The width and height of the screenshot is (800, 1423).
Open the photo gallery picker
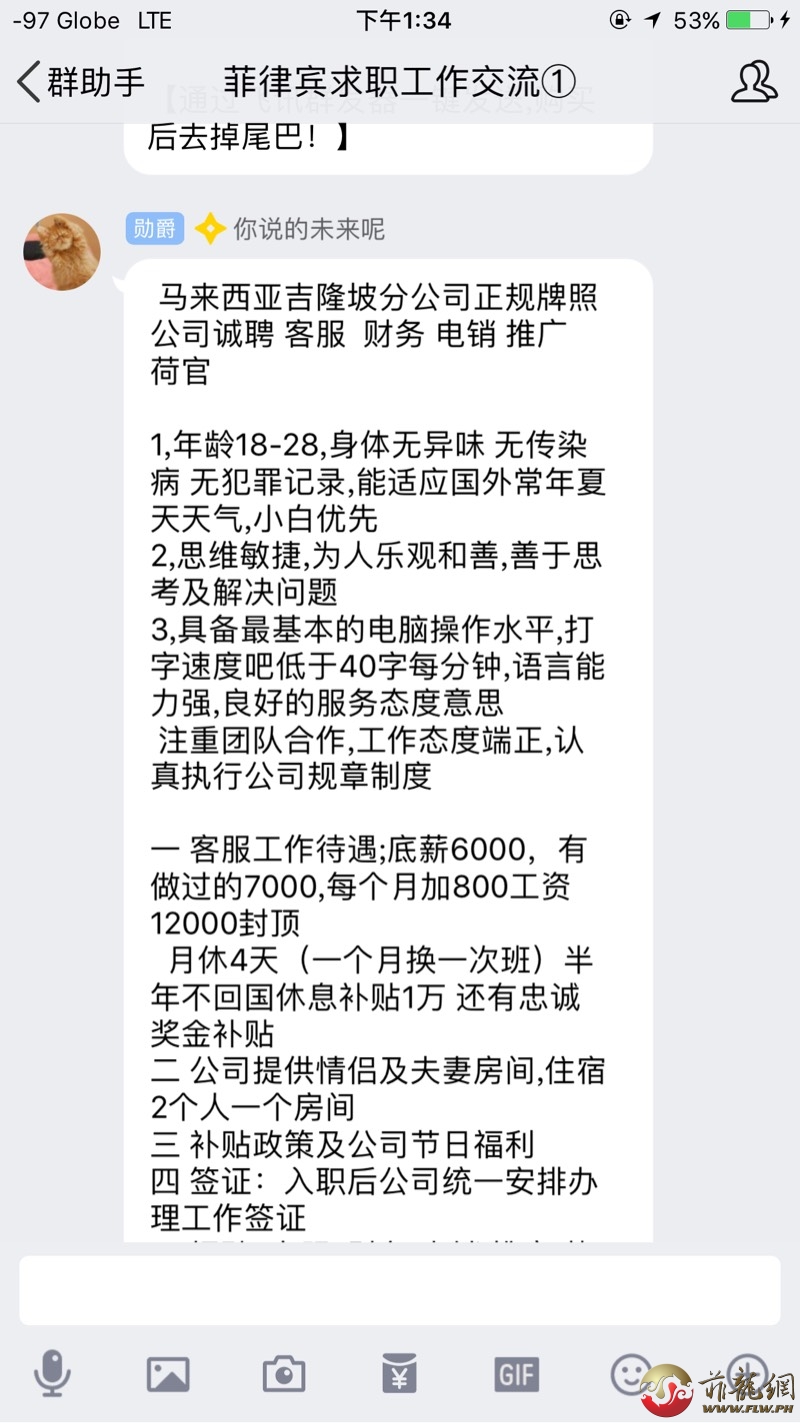[x=168, y=1375]
